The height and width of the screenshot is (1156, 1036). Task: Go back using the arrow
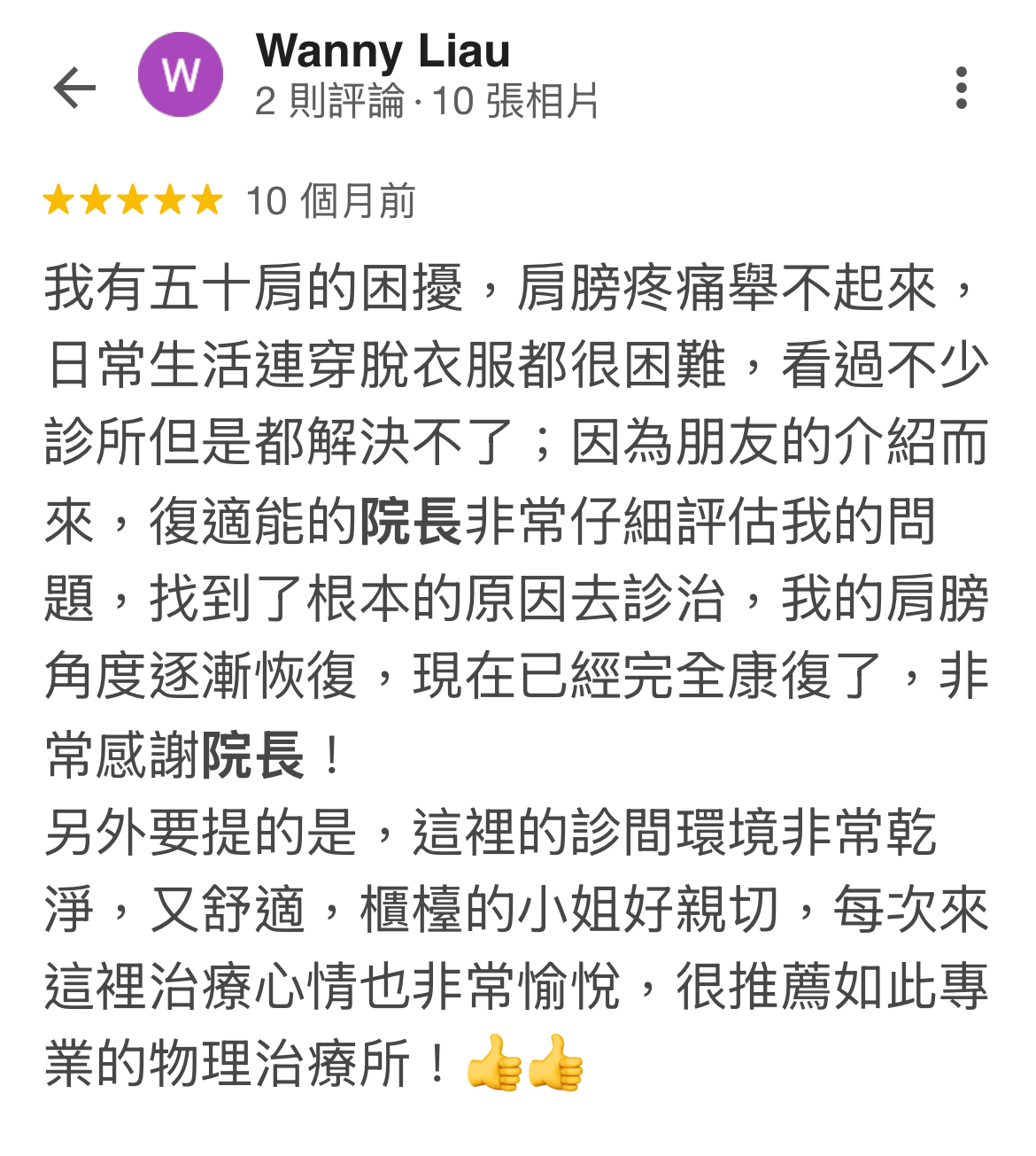pos(74,88)
